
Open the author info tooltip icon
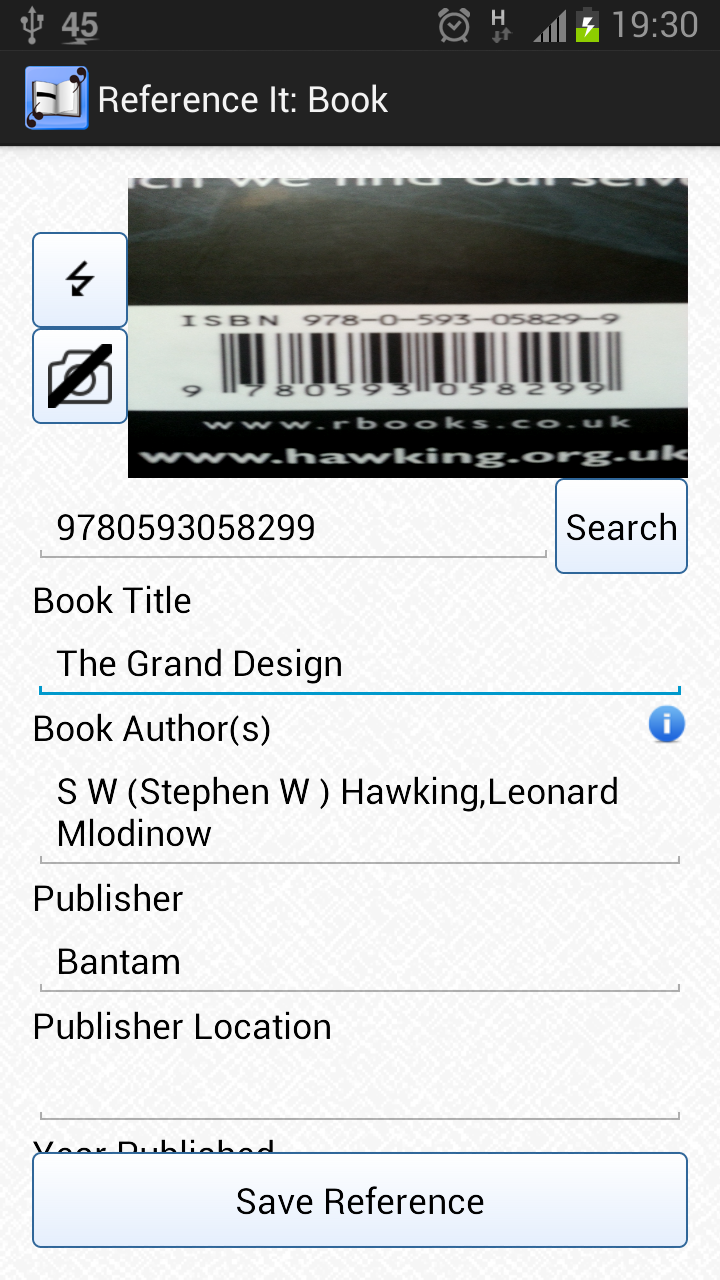(666, 724)
